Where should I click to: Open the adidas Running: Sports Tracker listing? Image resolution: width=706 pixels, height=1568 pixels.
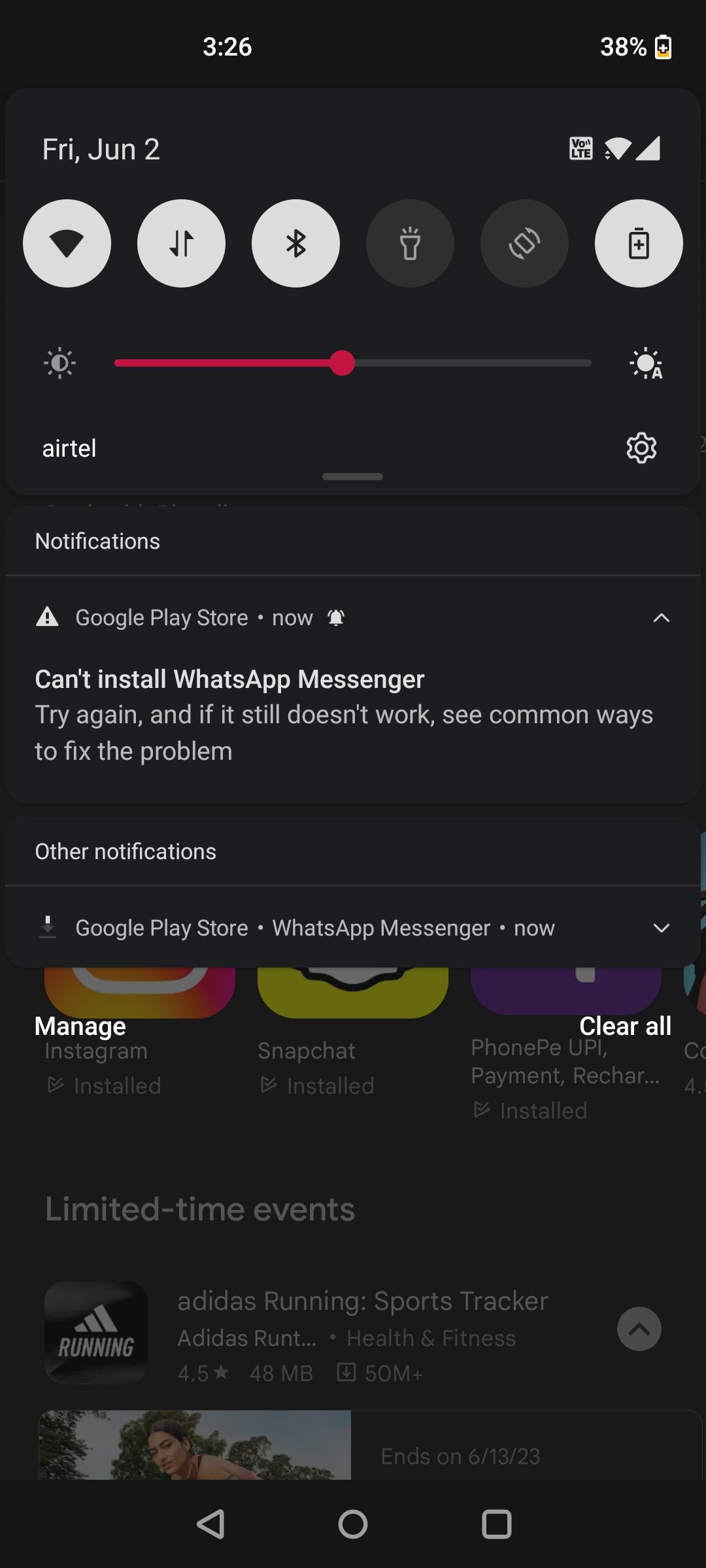point(362,1301)
